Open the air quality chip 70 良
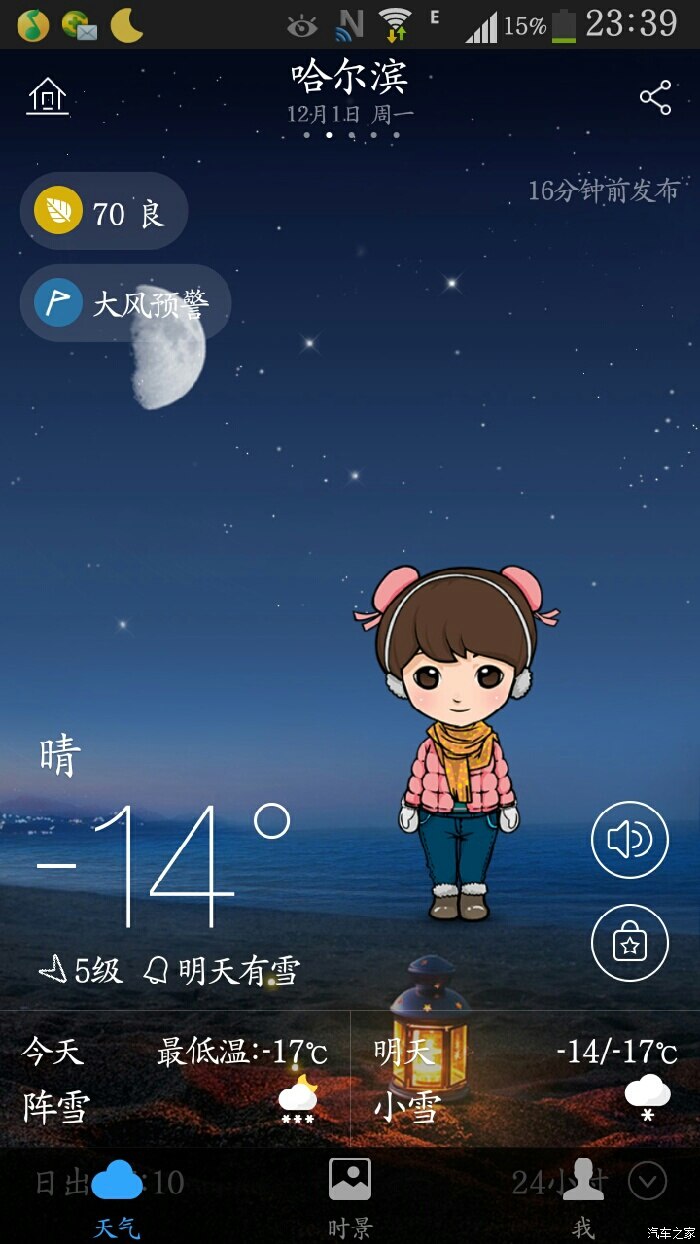 click(x=104, y=211)
